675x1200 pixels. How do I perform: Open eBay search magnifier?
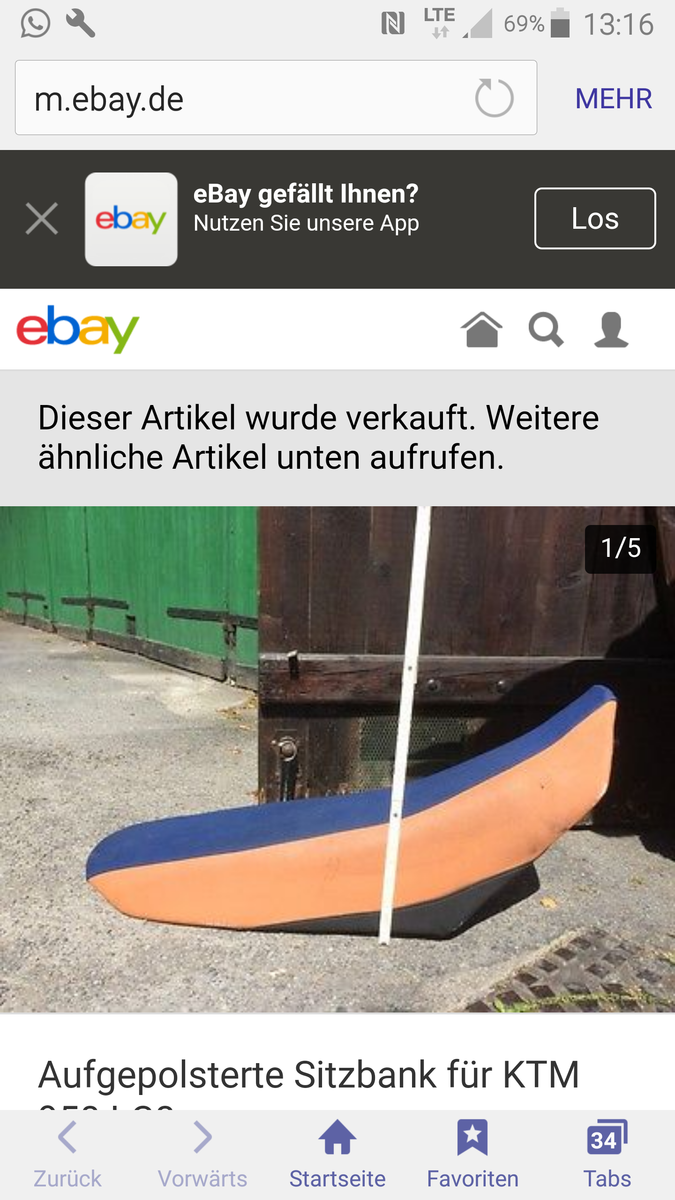546,330
